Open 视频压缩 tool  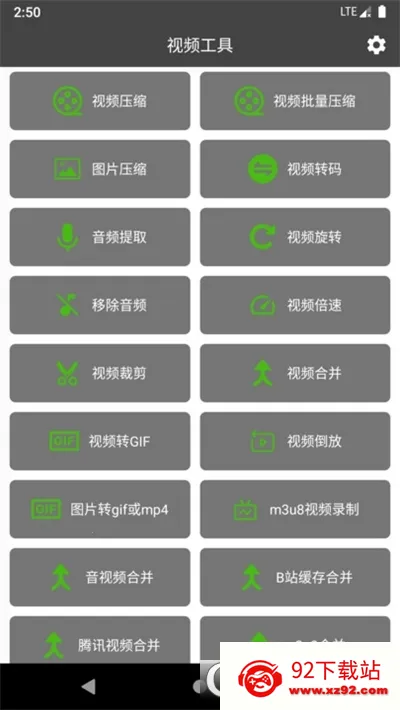pyautogui.click(x=100, y=101)
